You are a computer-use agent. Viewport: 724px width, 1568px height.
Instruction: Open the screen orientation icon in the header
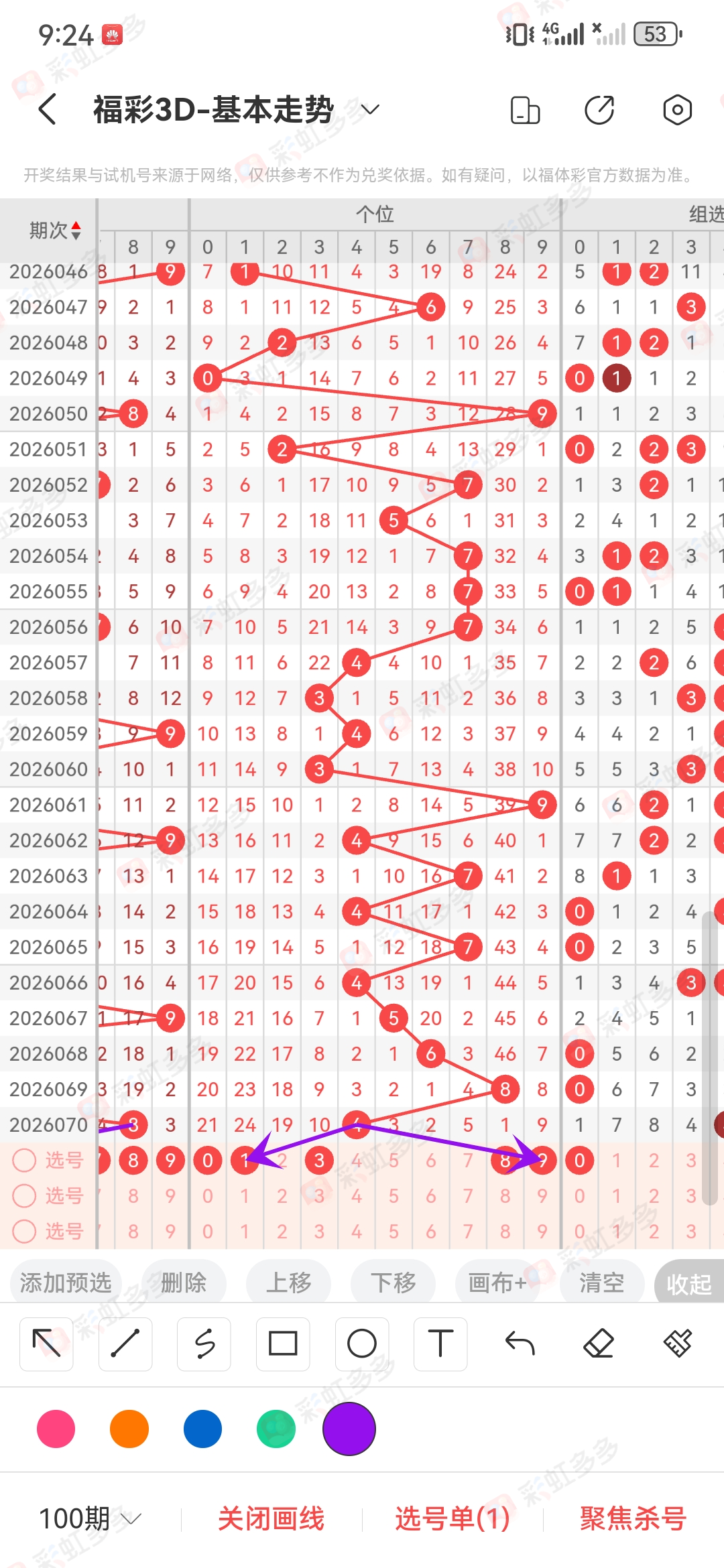pos(525,110)
